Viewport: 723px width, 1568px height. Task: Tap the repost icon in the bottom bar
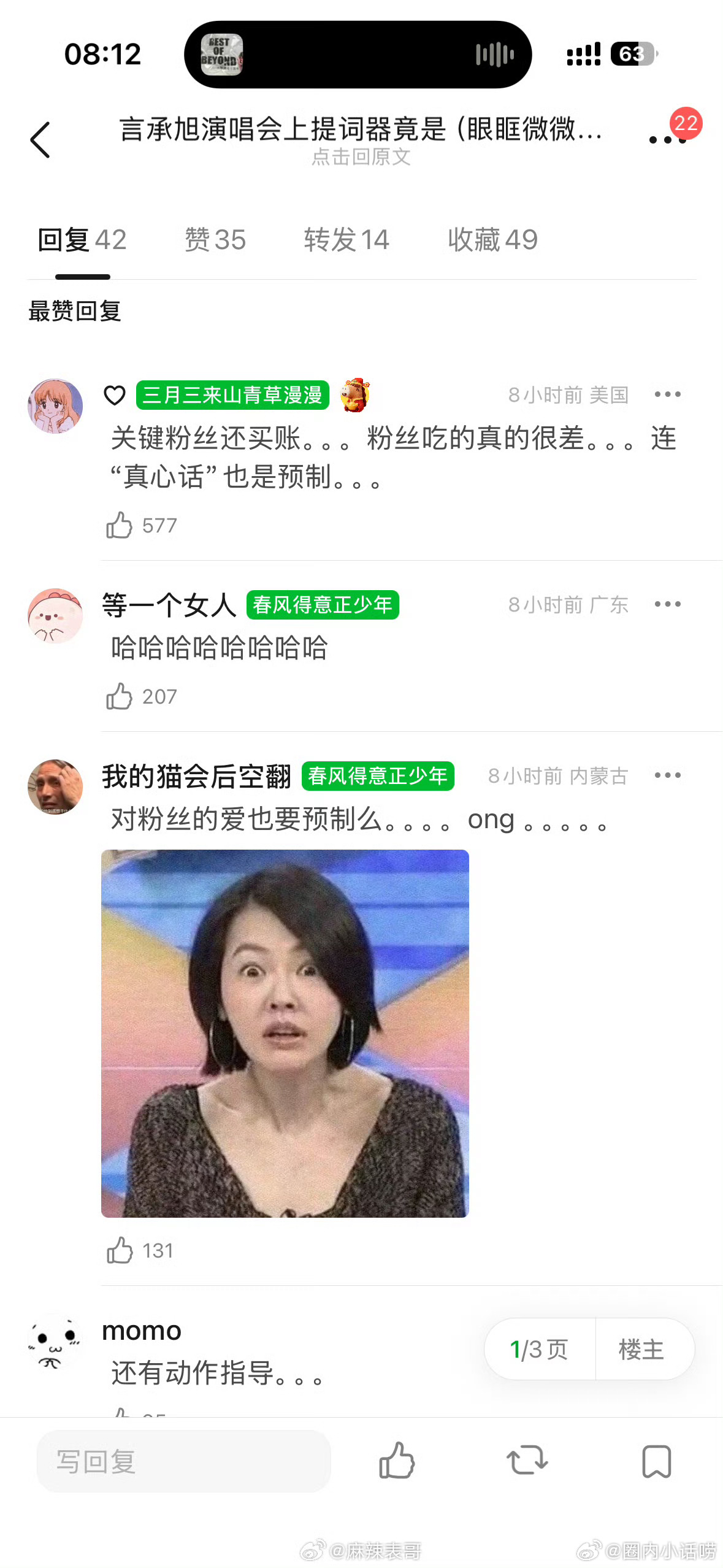click(526, 1462)
